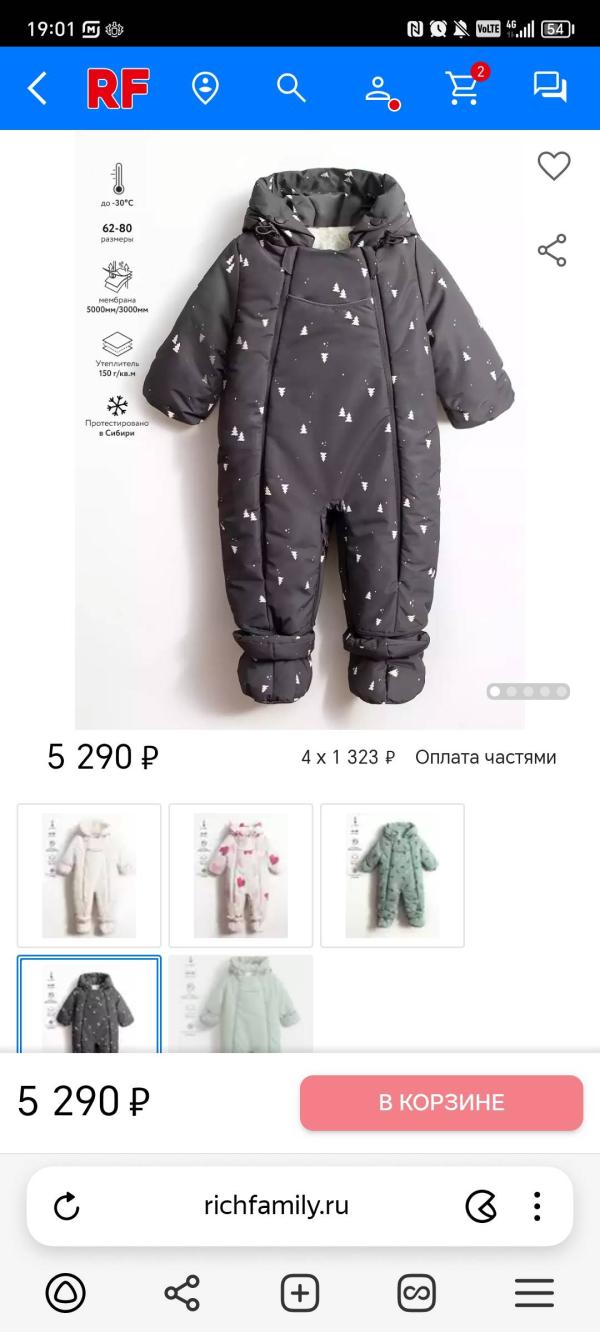
Task: Add a new browser tab
Action: [x=299, y=1293]
